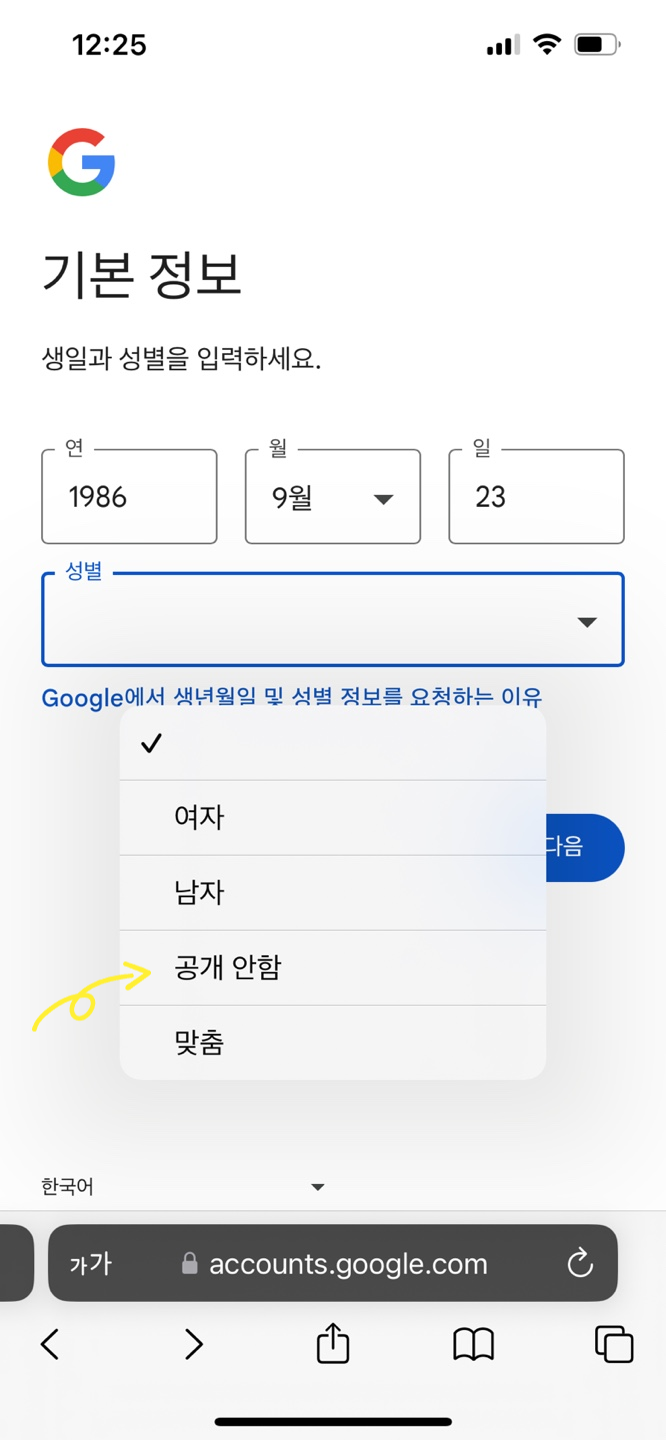Go back in Safari
666x1440 pixels.
tap(50, 1344)
